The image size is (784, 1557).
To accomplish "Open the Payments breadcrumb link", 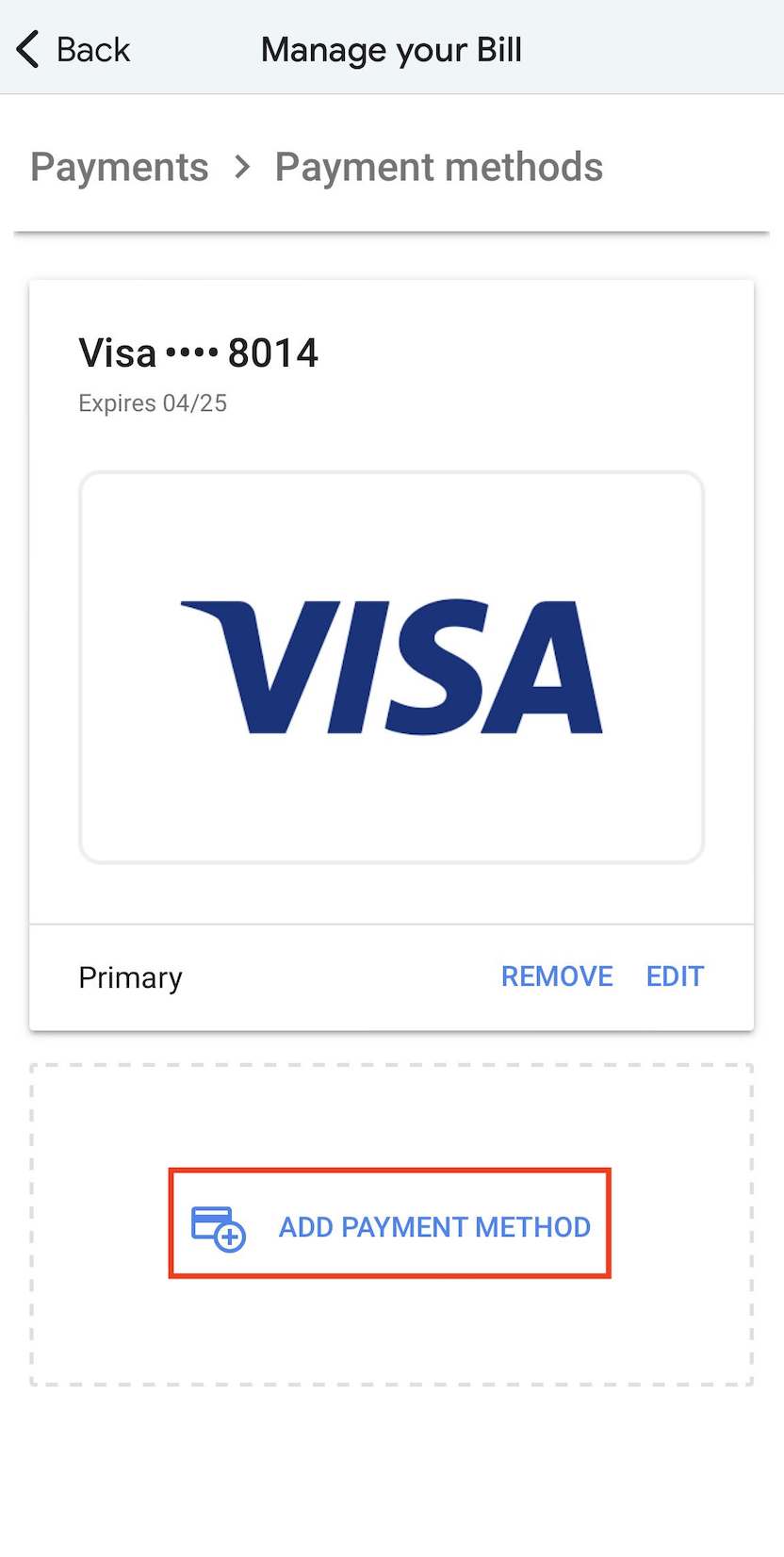I will click(x=120, y=168).
